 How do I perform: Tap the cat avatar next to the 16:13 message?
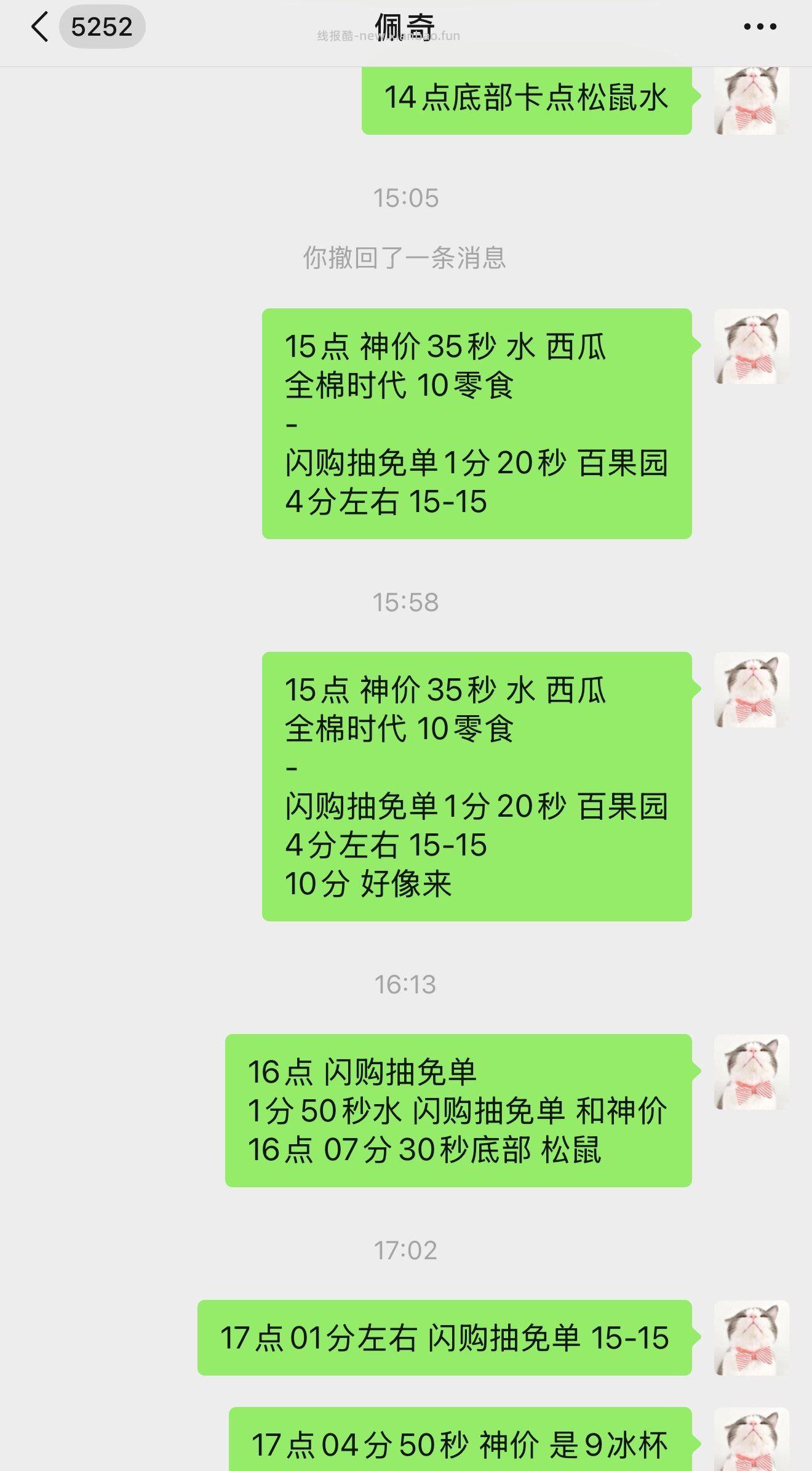point(752,1072)
